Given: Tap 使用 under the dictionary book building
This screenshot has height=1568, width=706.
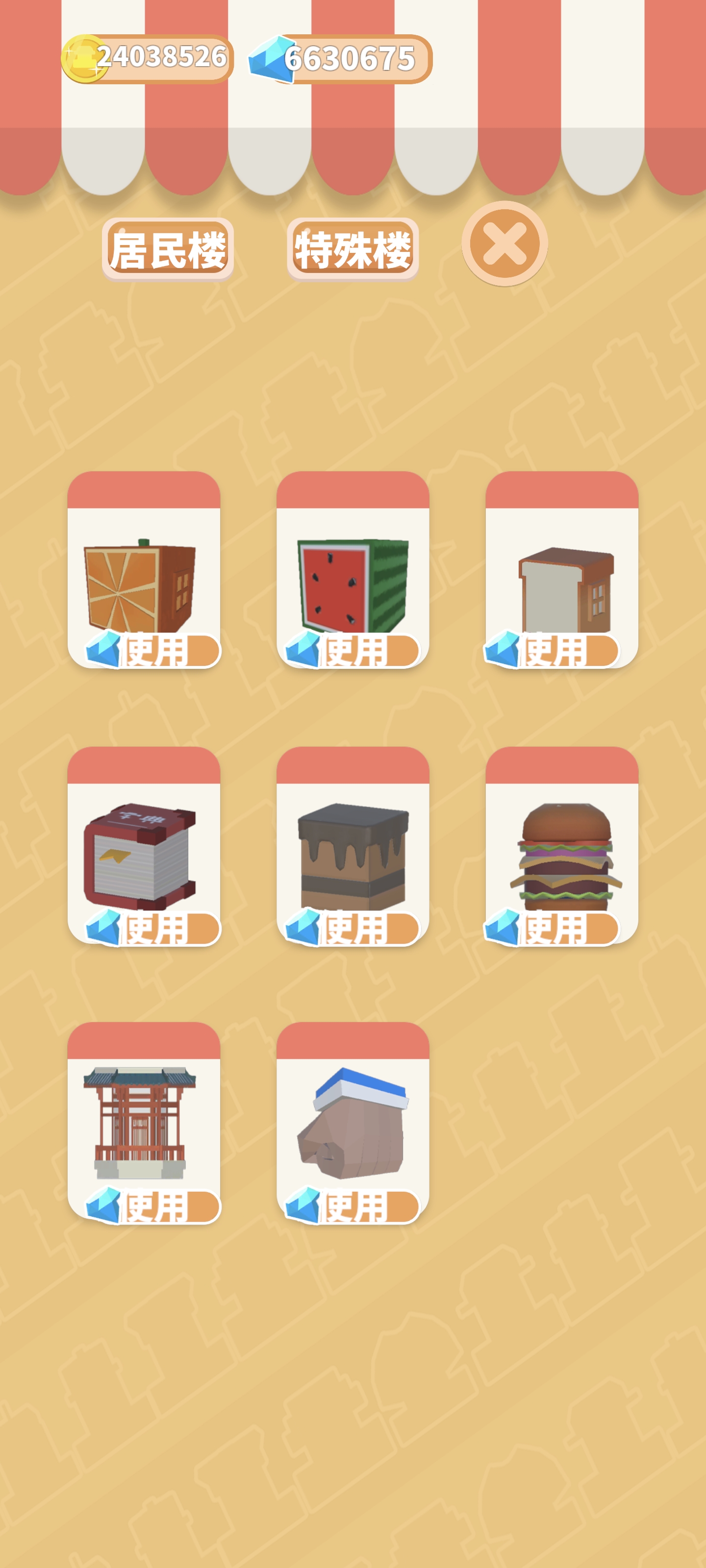Looking at the screenshot, I should 154,928.
